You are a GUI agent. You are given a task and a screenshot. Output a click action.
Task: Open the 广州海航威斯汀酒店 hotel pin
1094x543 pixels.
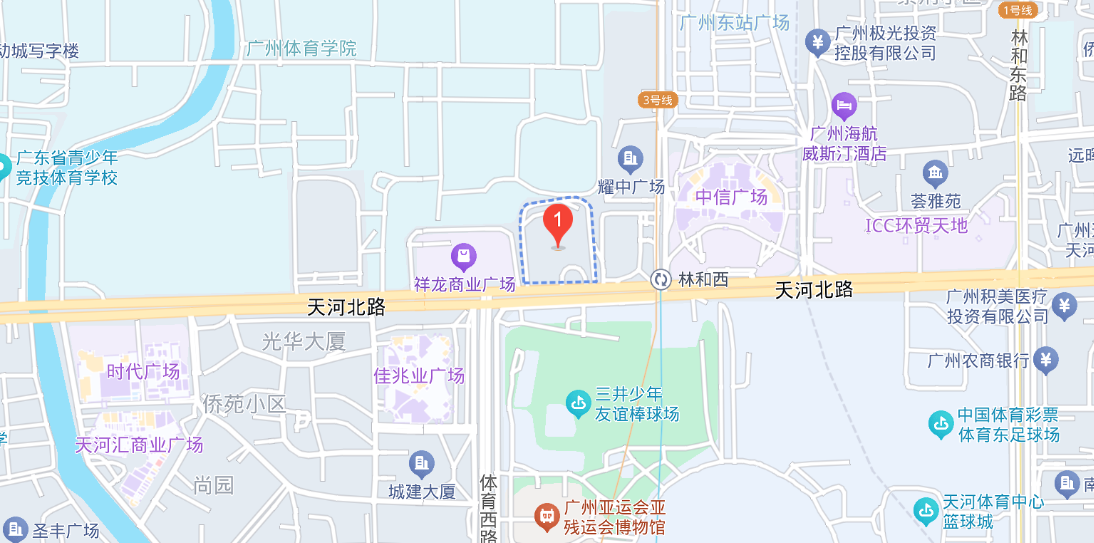(x=844, y=104)
